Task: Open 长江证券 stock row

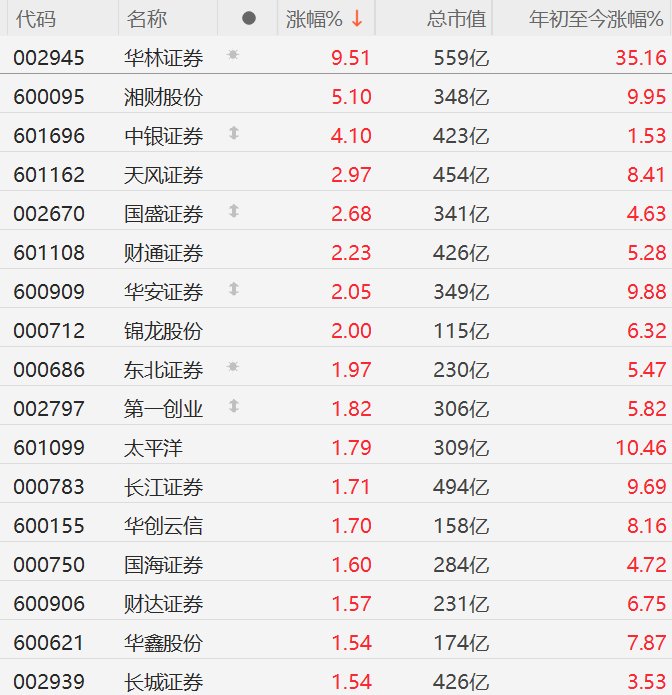Action: (164, 487)
